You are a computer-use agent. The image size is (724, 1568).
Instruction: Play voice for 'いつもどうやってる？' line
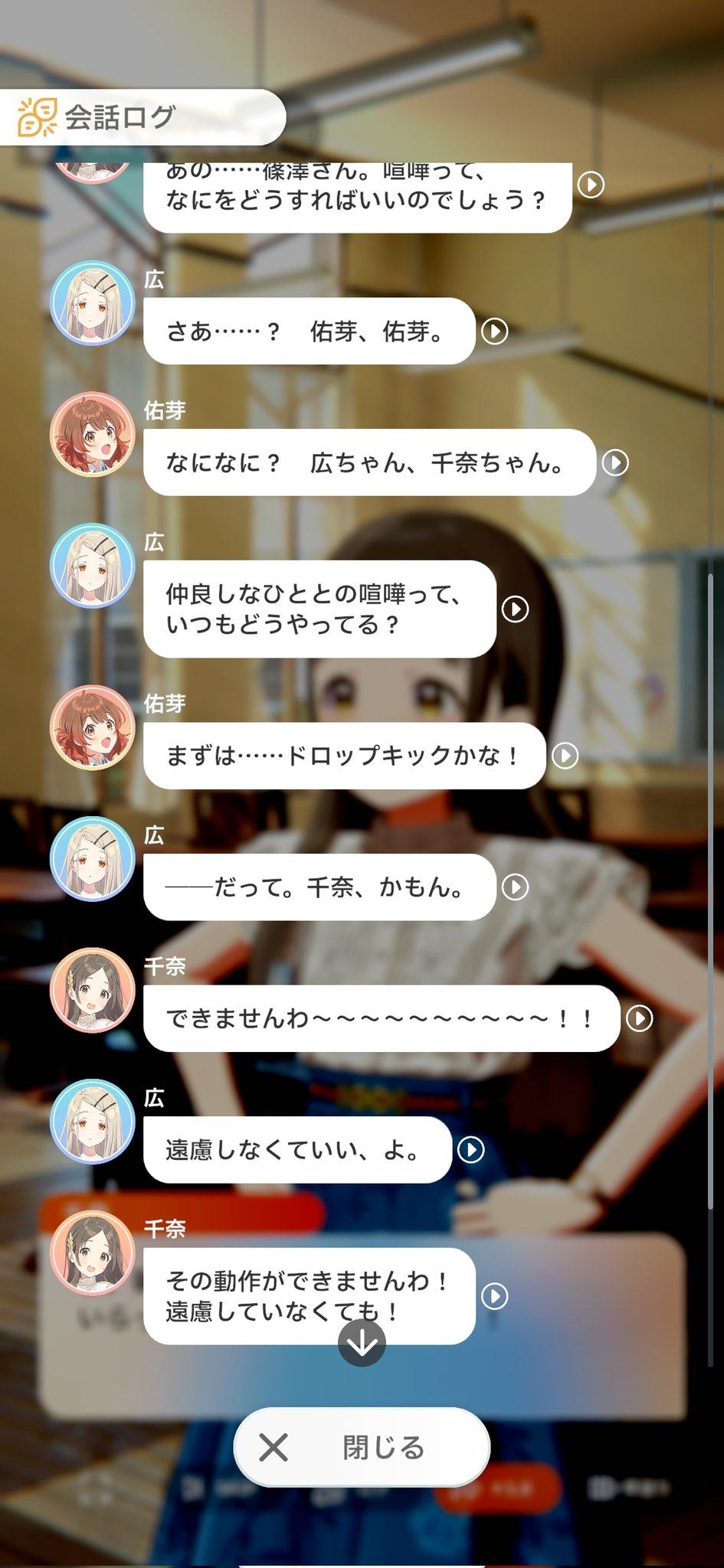click(515, 609)
